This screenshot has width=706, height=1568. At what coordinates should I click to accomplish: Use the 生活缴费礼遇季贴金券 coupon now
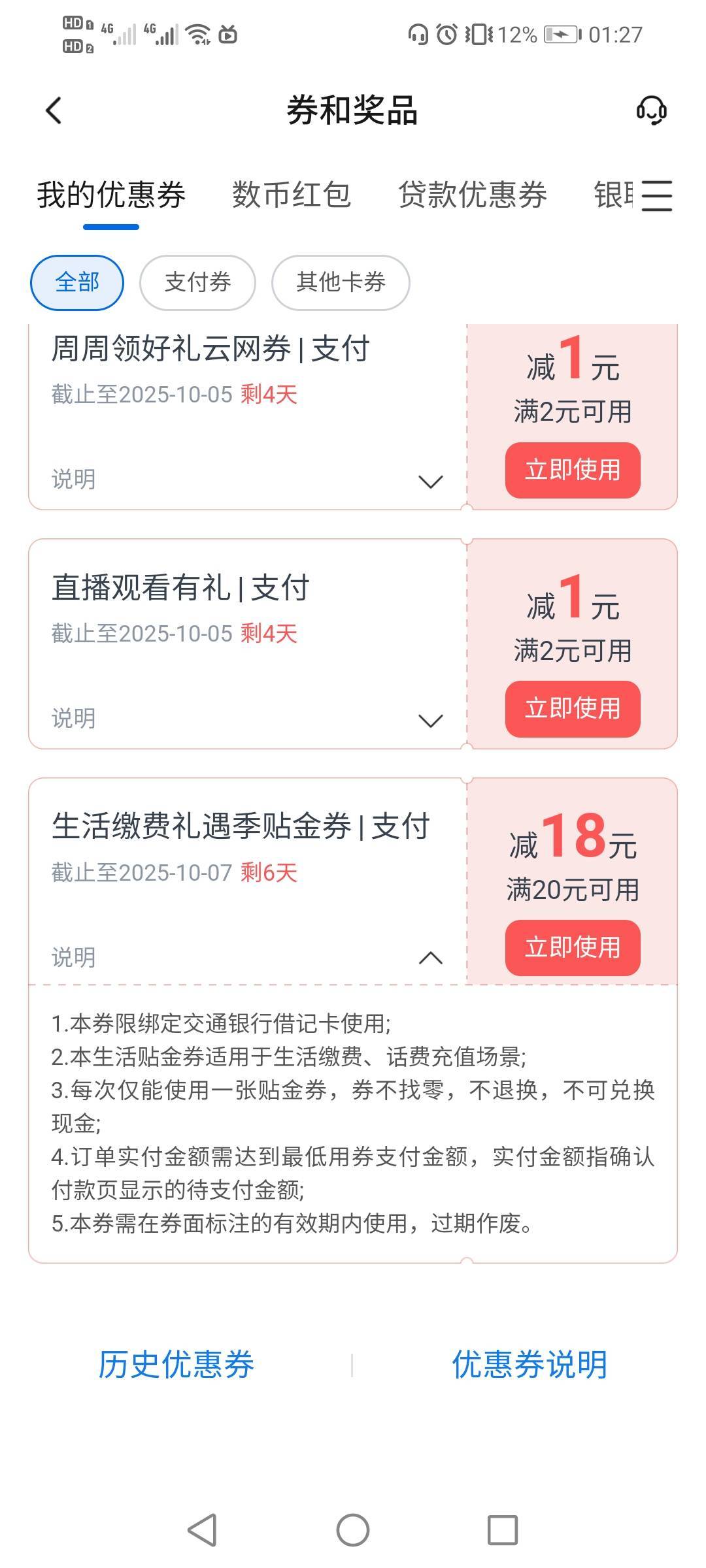(573, 947)
